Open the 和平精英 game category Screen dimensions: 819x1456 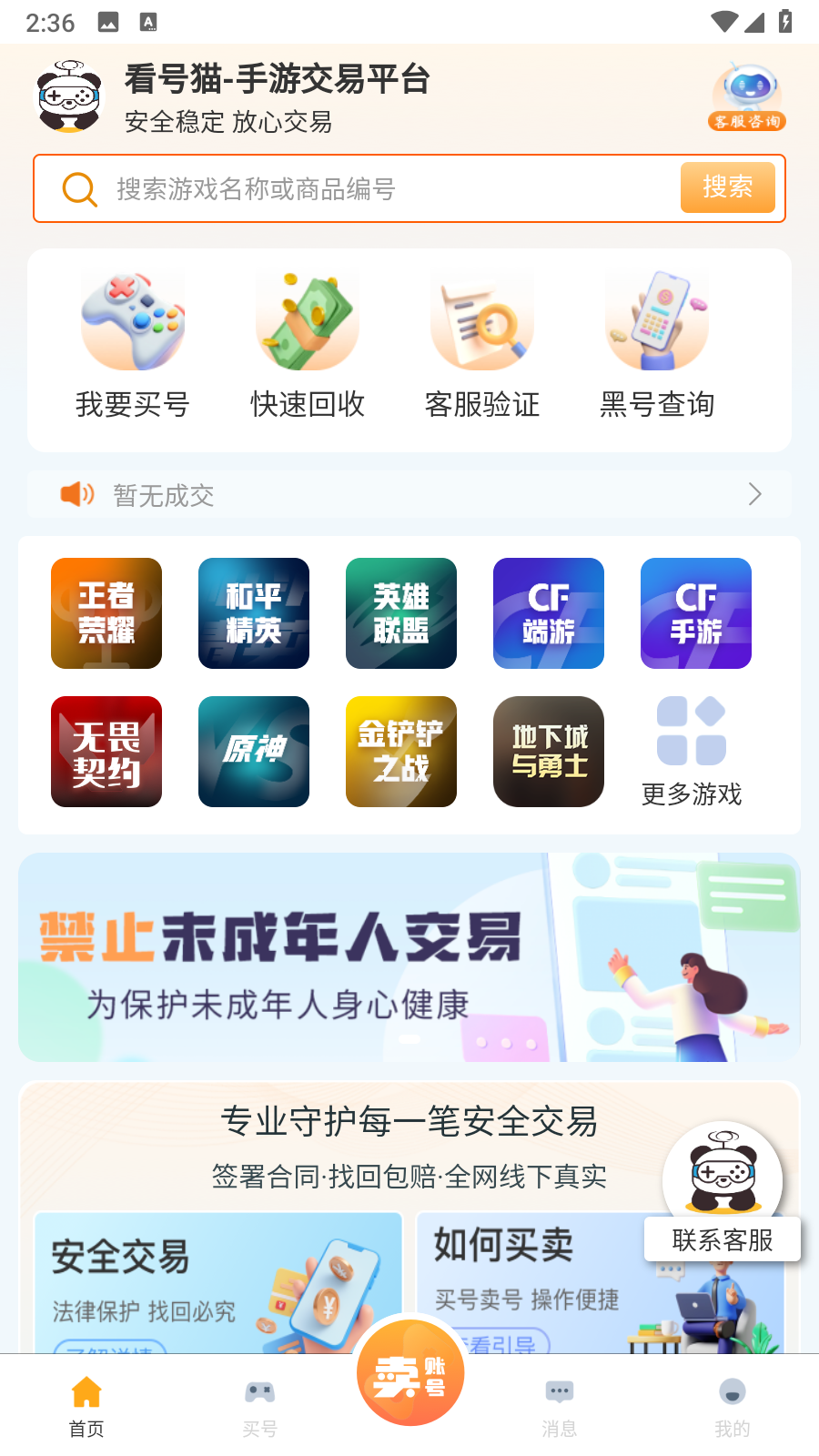click(x=253, y=612)
